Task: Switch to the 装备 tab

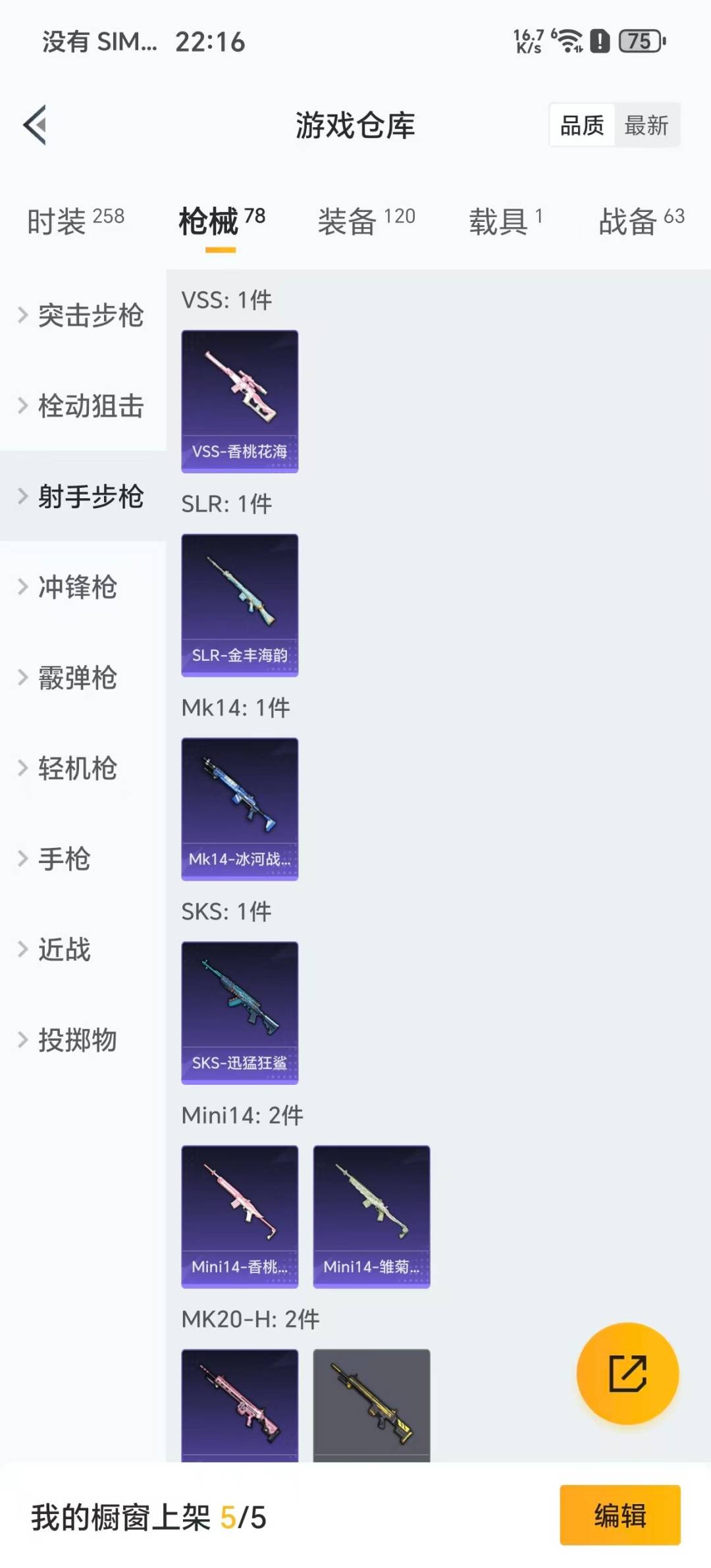Action: (366, 221)
